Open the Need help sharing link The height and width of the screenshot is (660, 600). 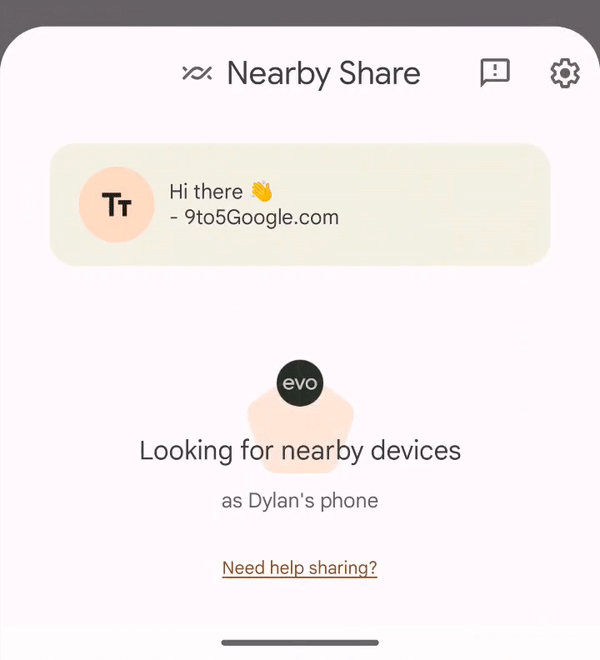pos(299,568)
